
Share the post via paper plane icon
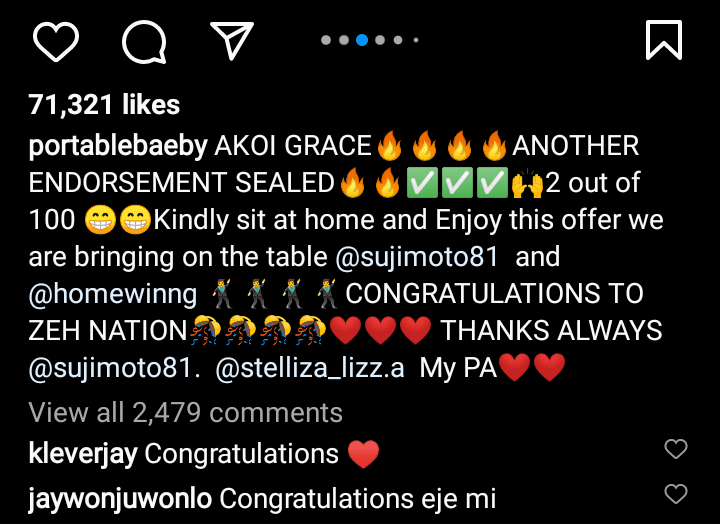click(231, 39)
